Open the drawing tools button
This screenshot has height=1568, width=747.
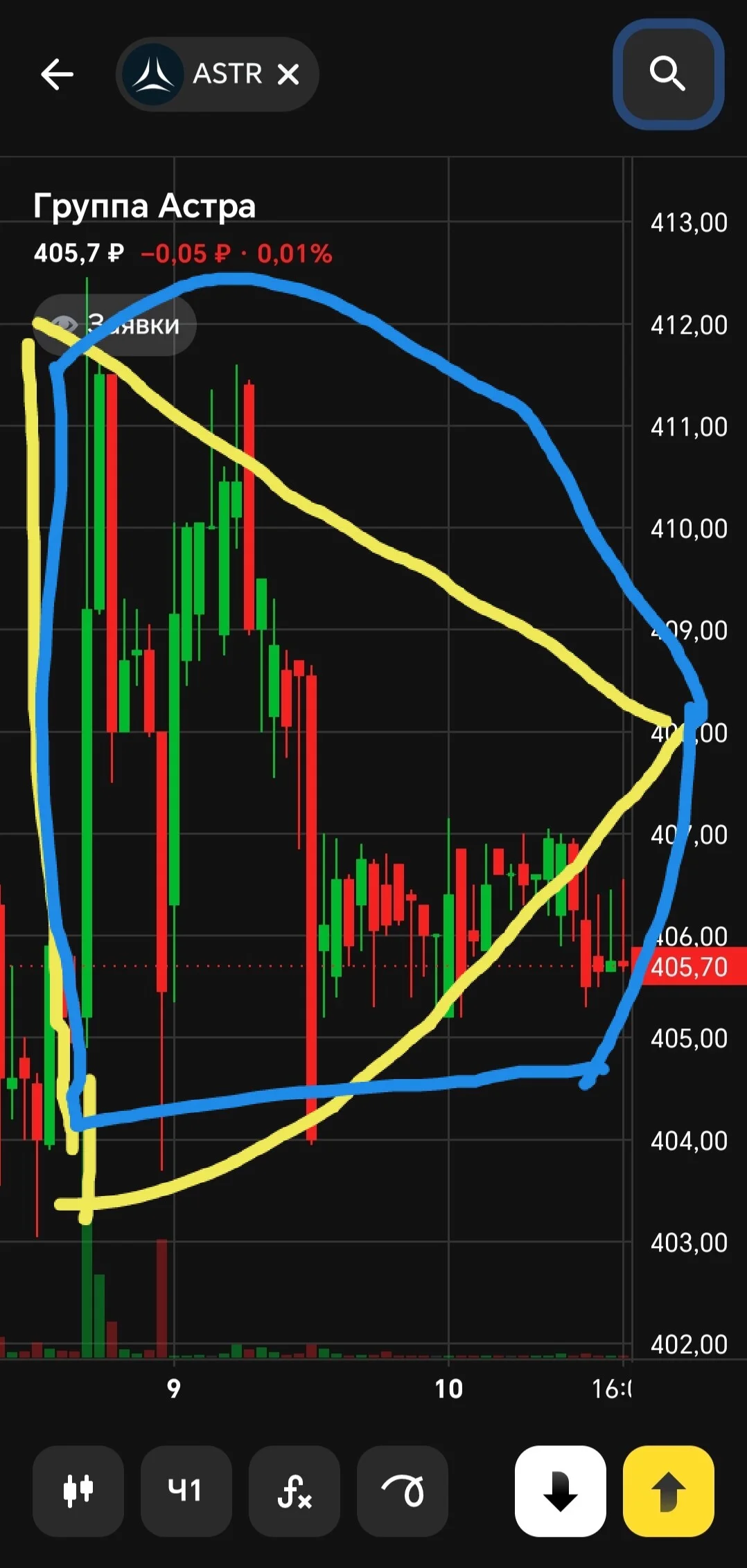tap(403, 1490)
